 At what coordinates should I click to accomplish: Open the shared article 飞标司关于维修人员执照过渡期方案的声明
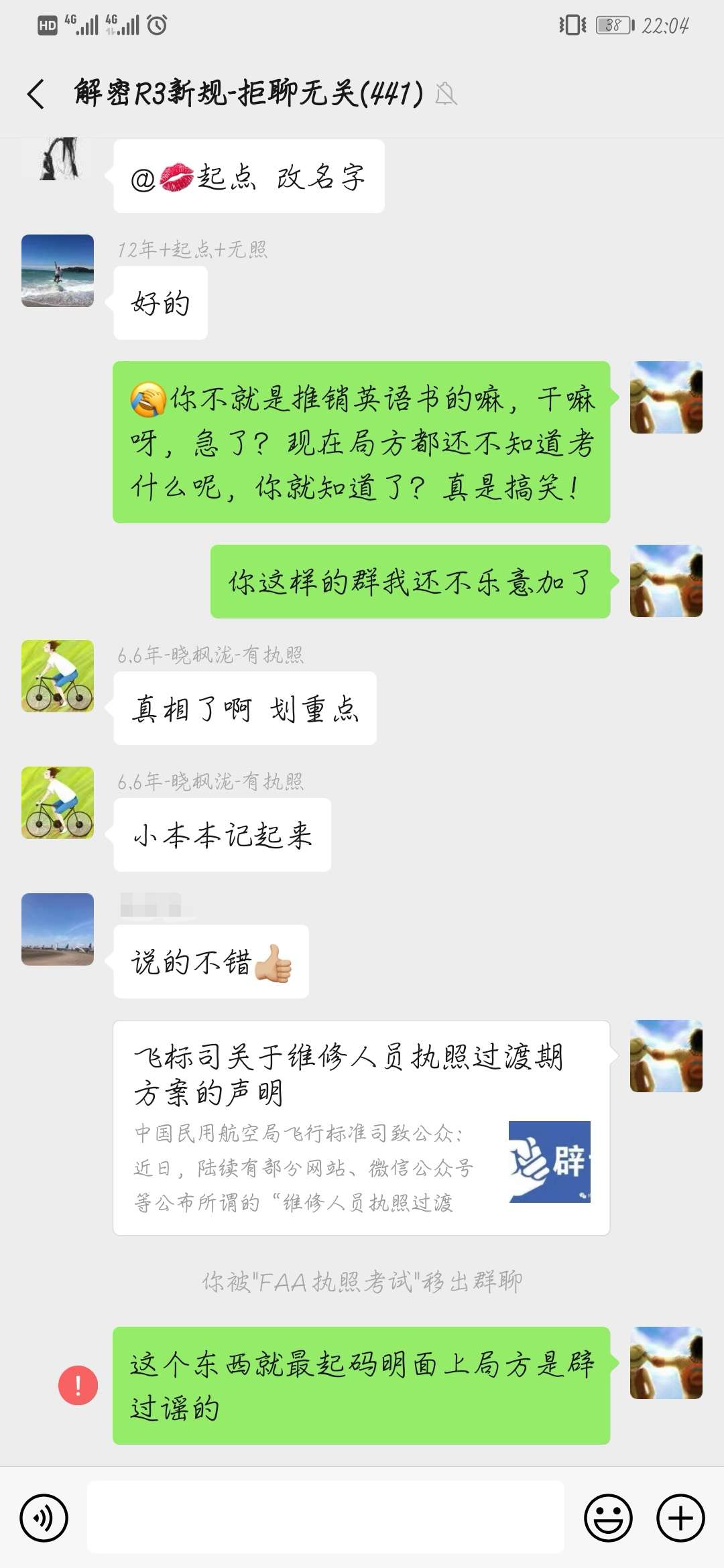click(361, 1127)
